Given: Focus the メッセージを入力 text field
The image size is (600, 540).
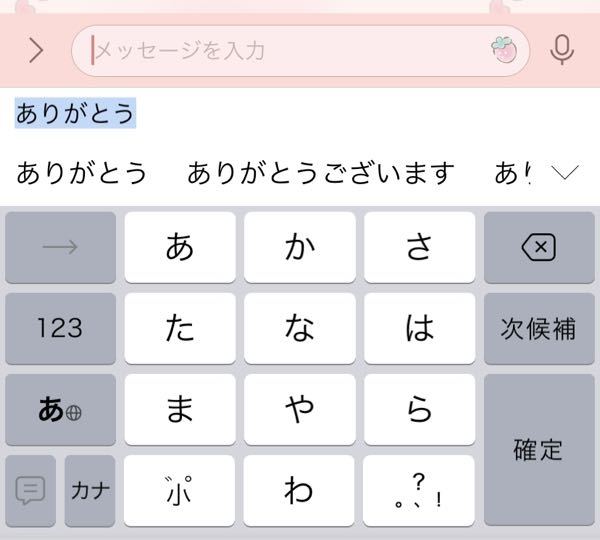Looking at the screenshot, I should click(280, 50).
